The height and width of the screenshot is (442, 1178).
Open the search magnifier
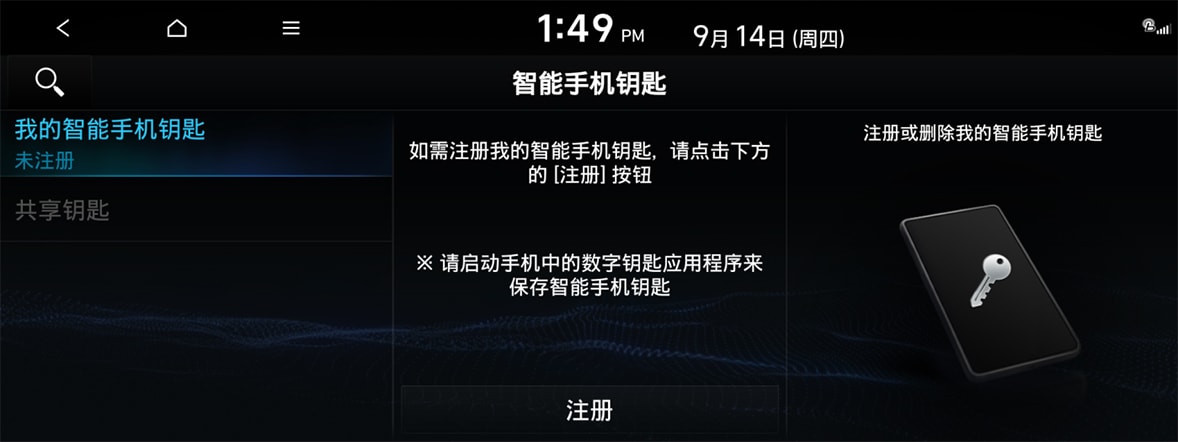(x=49, y=82)
